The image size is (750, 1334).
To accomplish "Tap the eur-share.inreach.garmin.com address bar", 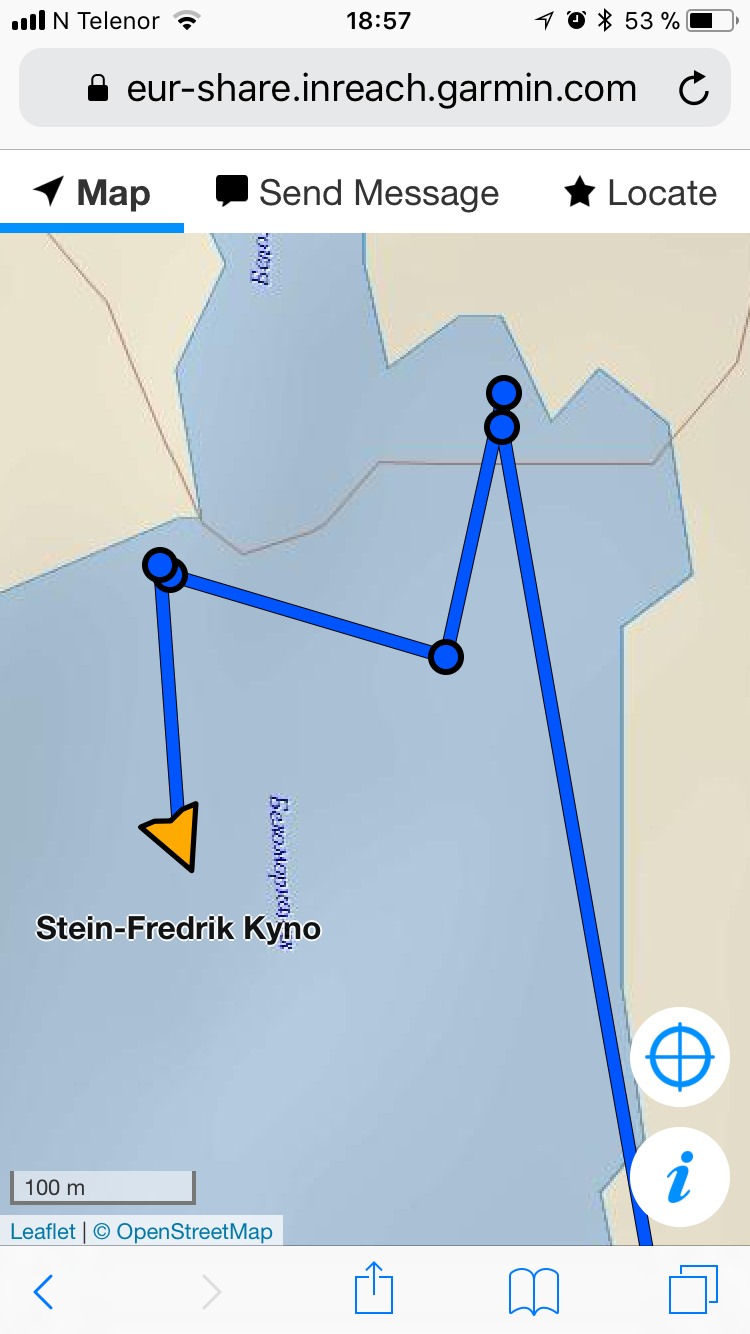I will 380,89.
